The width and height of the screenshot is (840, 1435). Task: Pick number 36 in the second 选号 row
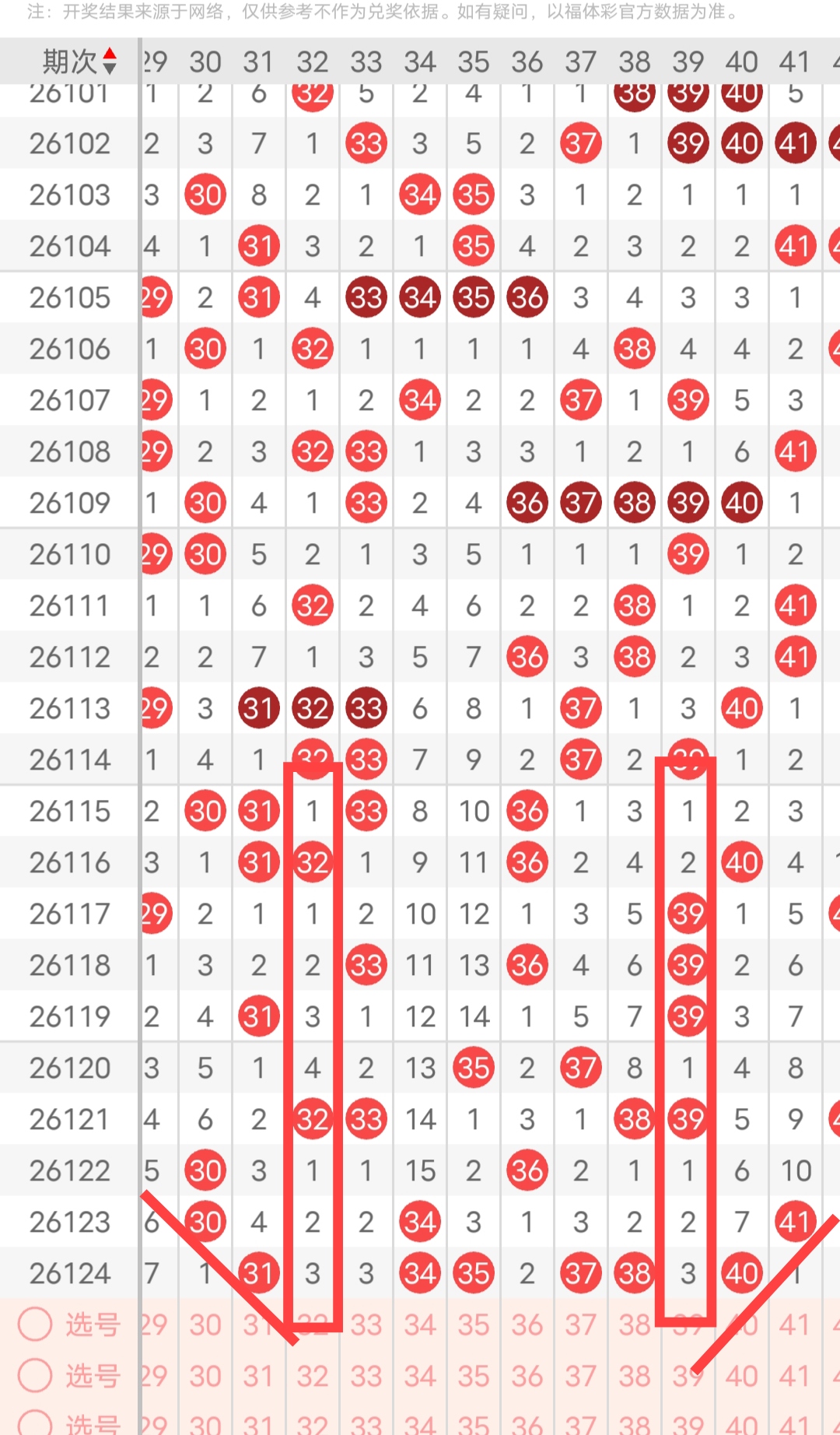click(527, 1376)
